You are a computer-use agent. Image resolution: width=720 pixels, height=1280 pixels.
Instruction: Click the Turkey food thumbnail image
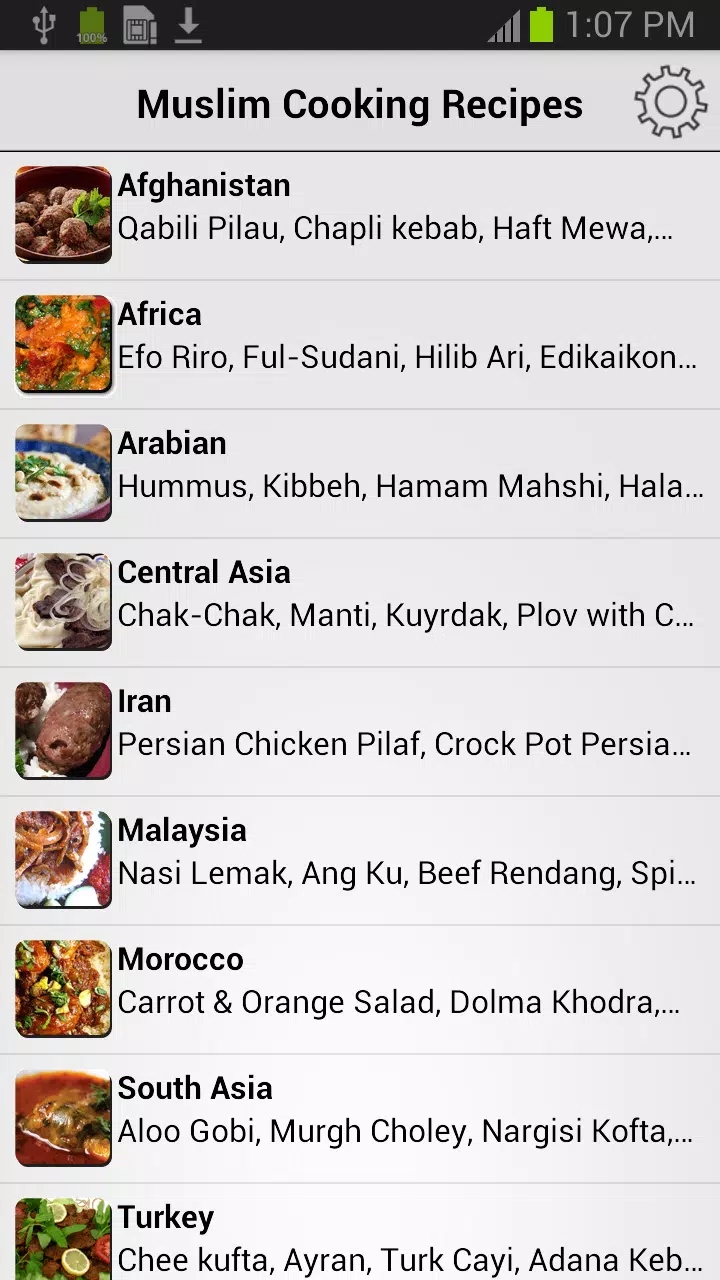(x=63, y=1240)
